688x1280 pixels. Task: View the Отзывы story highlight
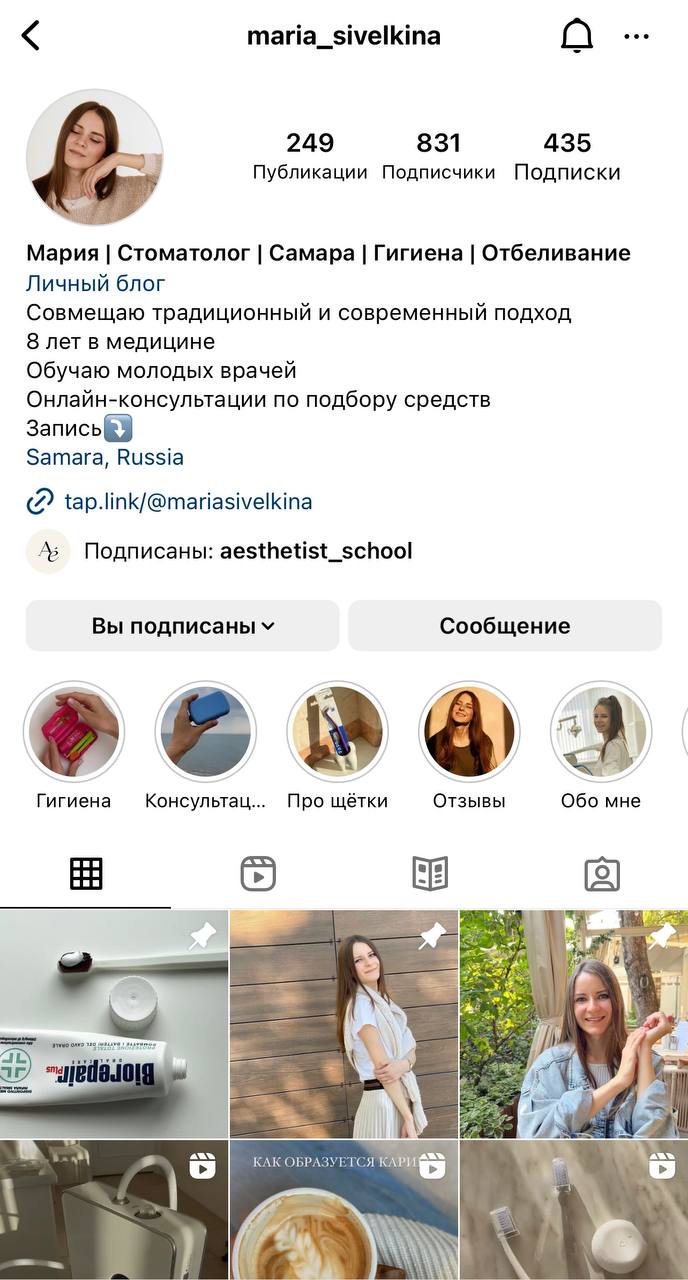click(469, 731)
